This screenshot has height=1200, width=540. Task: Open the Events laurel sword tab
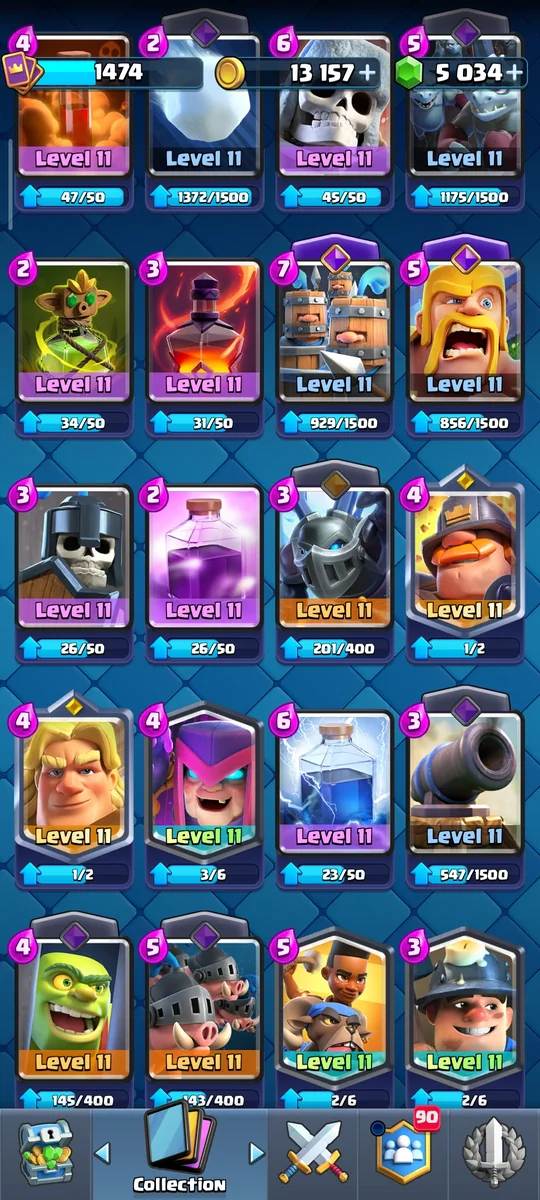point(493,1154)
